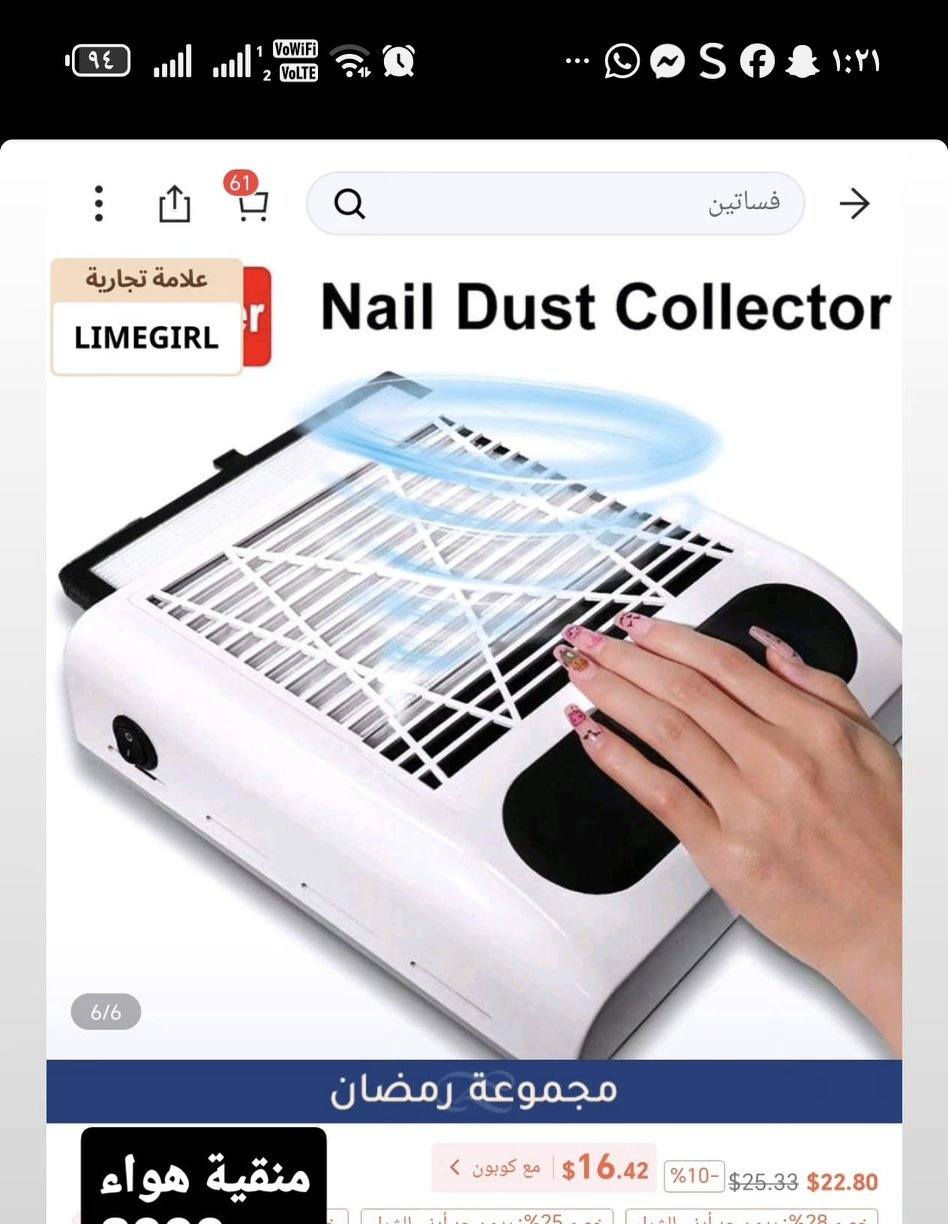The image size is (948, 1224).
Task: Tap the search magnifier icon
Action: tap(348, 203)
